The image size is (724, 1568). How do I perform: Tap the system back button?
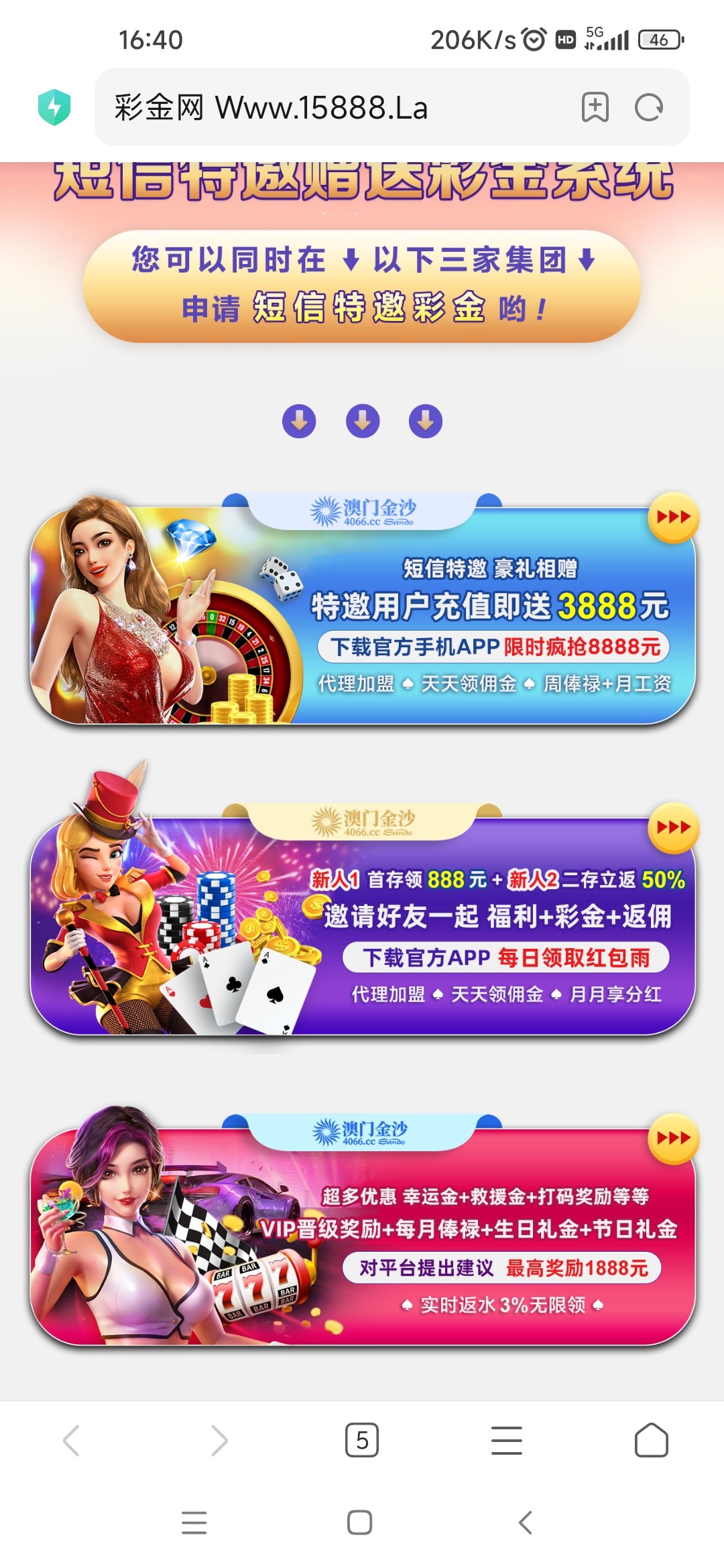coord(526,1522)
